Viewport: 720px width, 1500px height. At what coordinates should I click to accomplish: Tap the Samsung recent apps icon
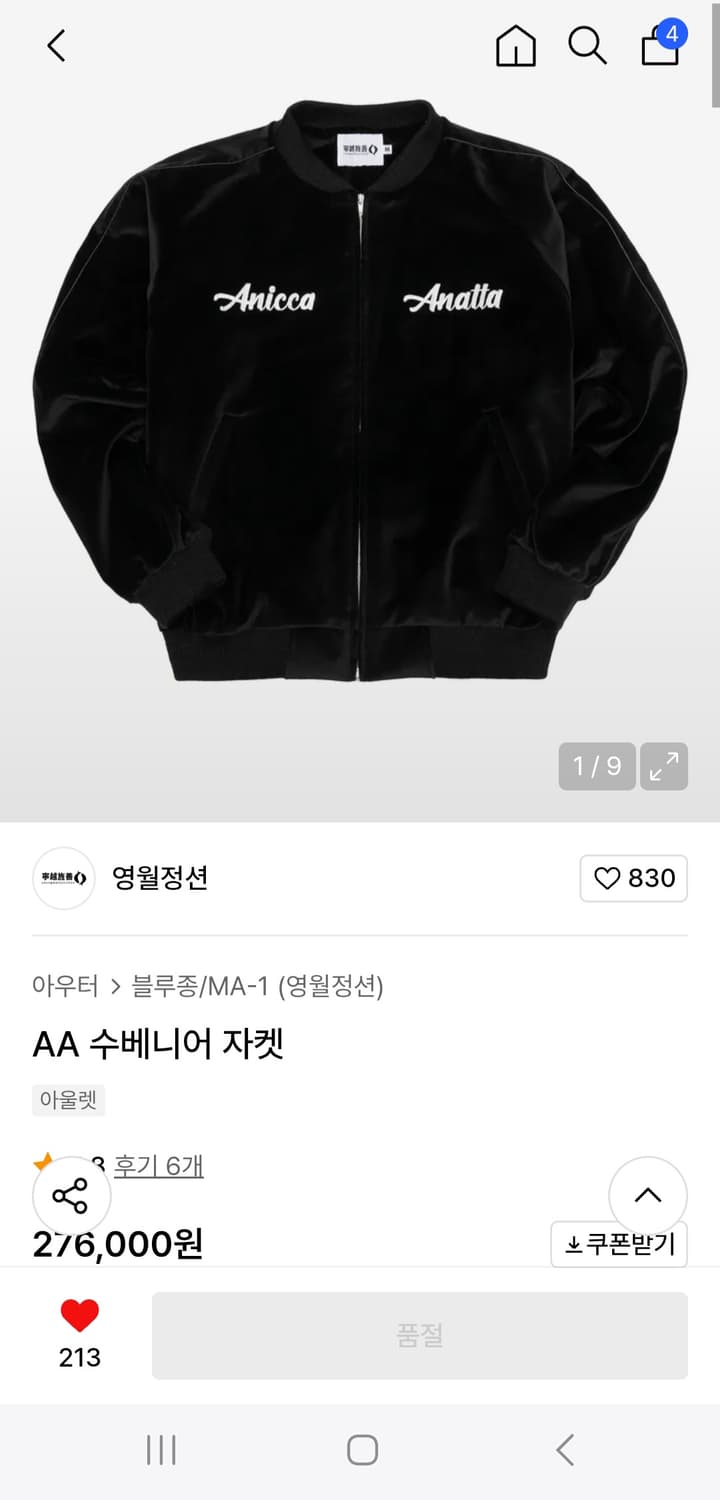click(x=161, y=1447)
